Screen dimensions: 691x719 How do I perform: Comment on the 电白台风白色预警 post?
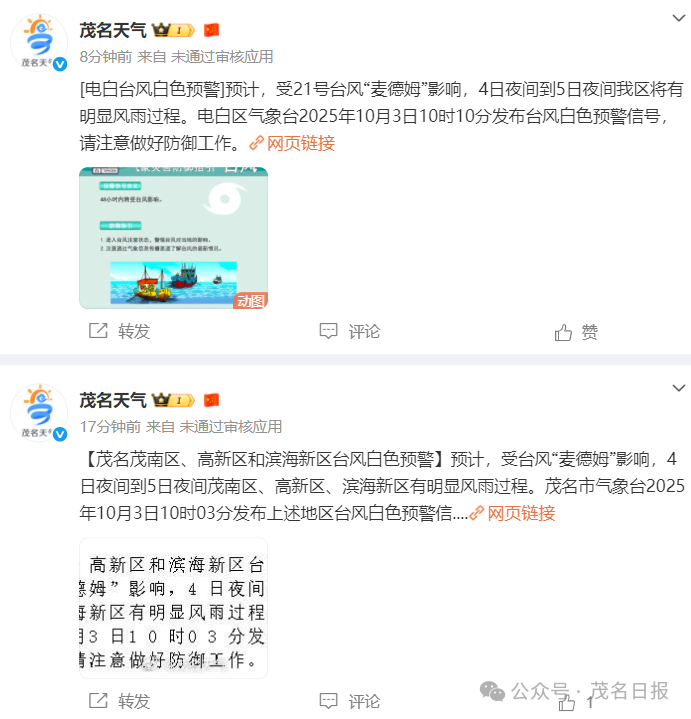click(x=350, y=331)
